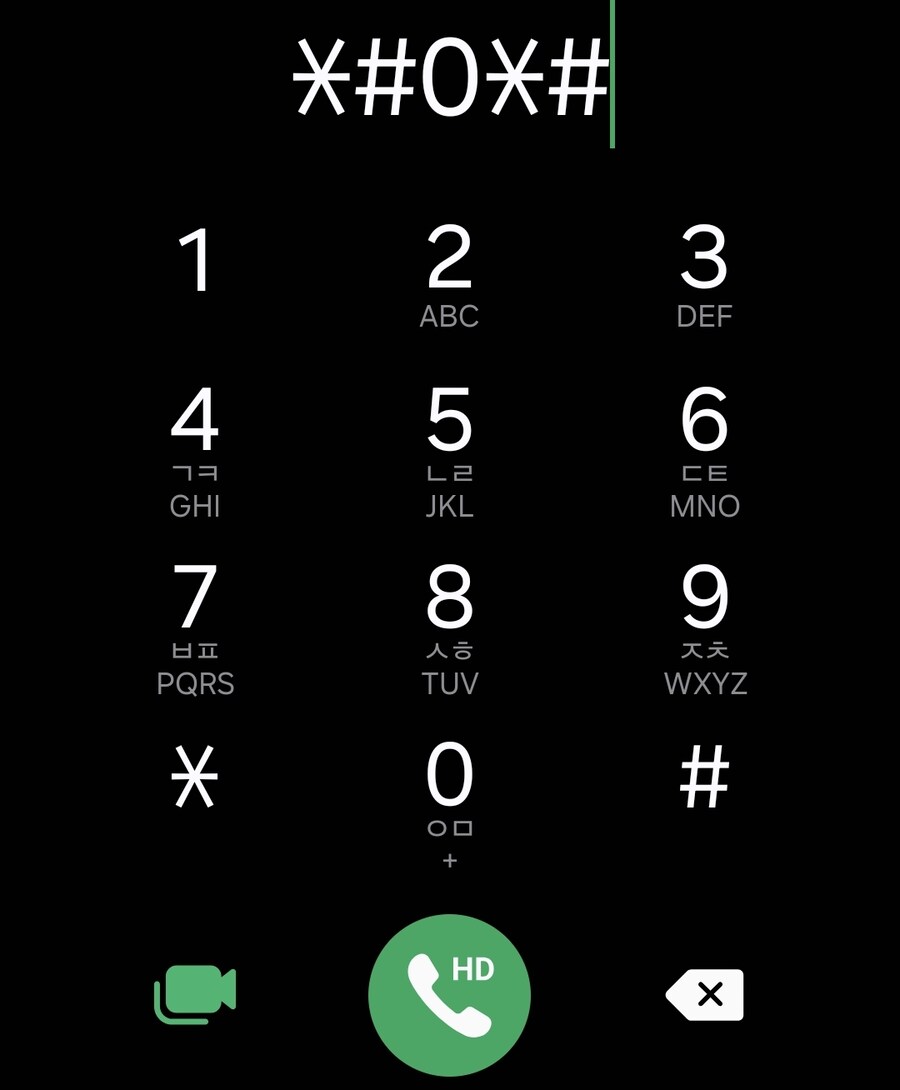The width and height of the screenshot is (900, 1090).
Task: Tap the hash pound key
Action: coord(704,780)
